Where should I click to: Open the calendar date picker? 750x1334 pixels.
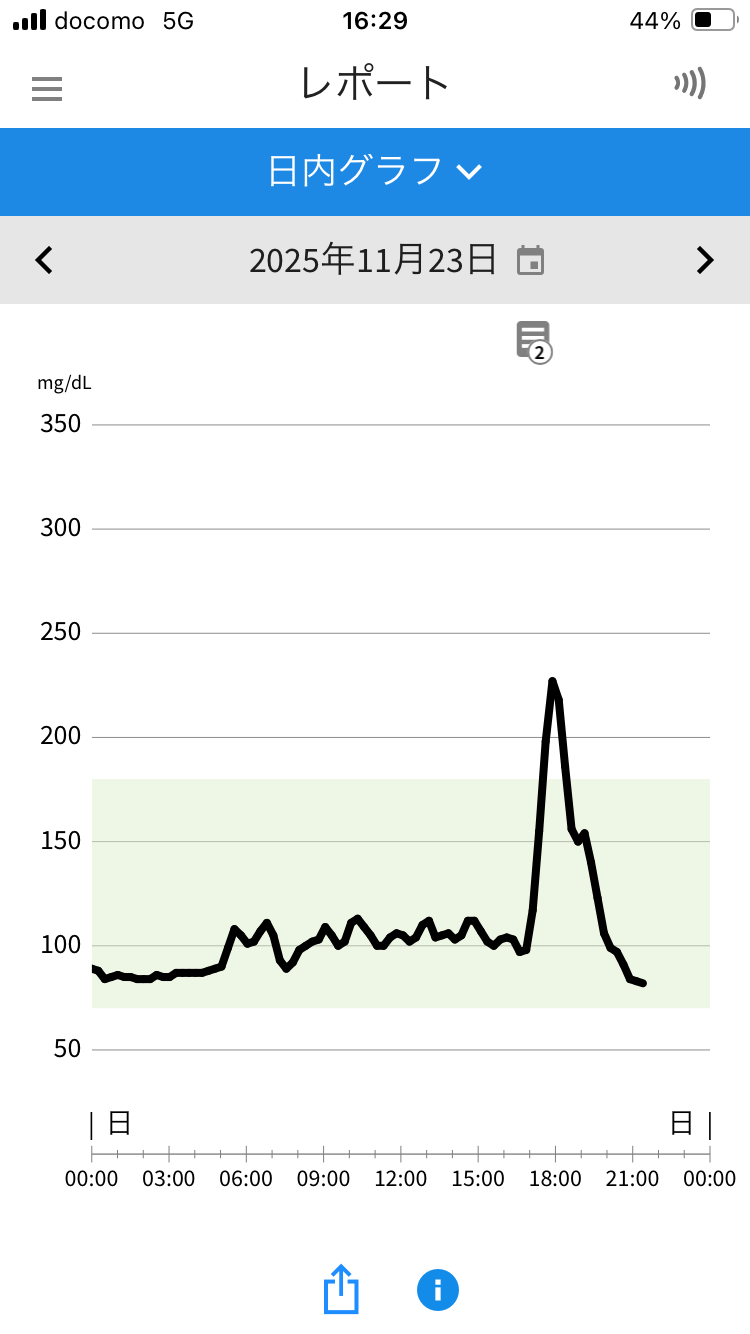point(530,260)
